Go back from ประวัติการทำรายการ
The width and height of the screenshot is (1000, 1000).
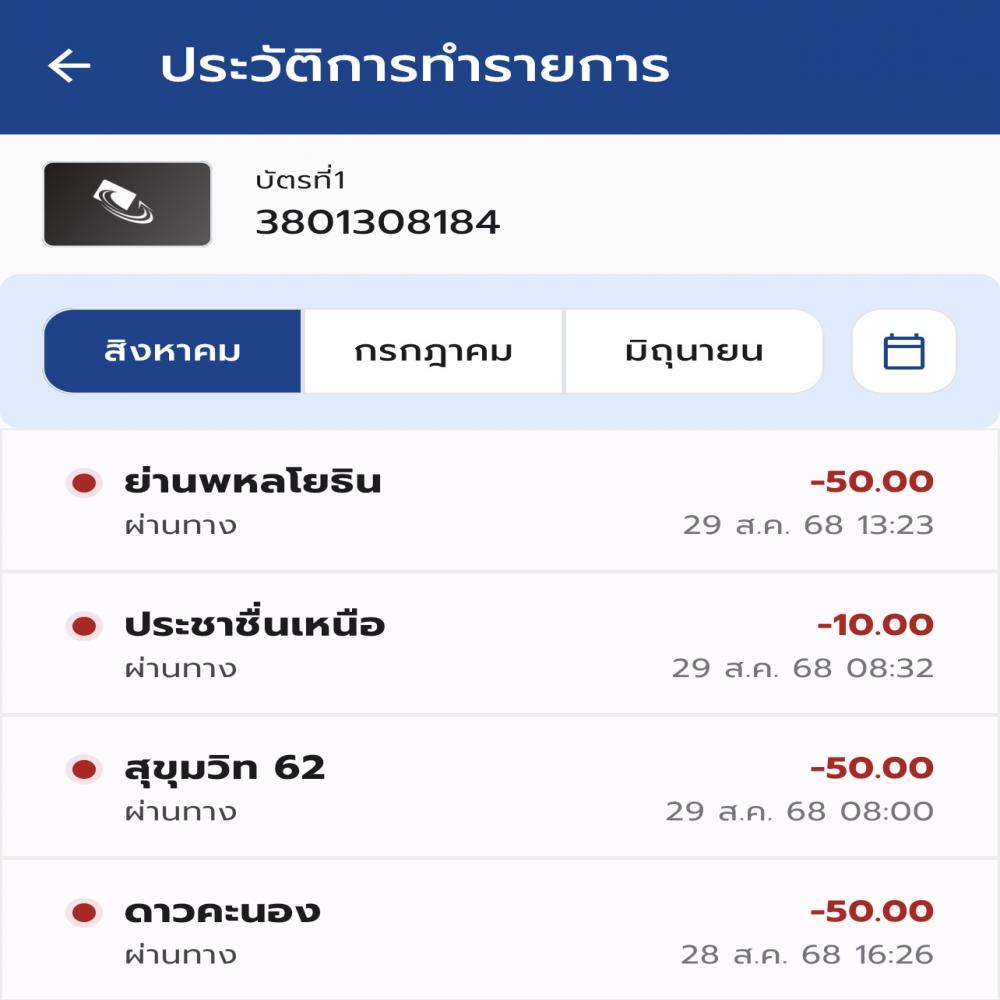pos(69,67)
